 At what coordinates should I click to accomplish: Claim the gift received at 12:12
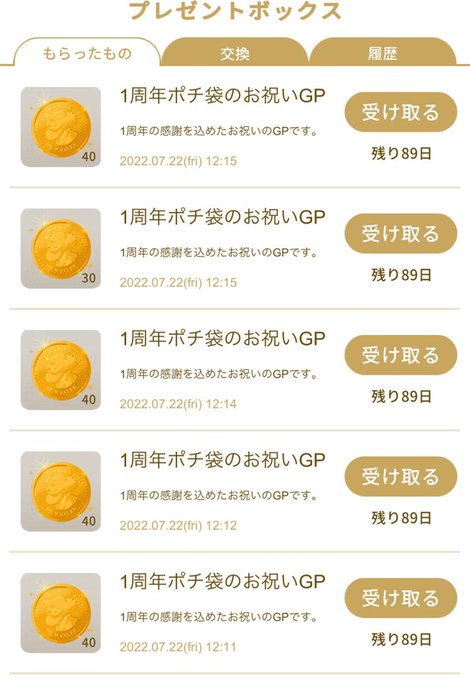pyautogui.click(x=401, y=477)
